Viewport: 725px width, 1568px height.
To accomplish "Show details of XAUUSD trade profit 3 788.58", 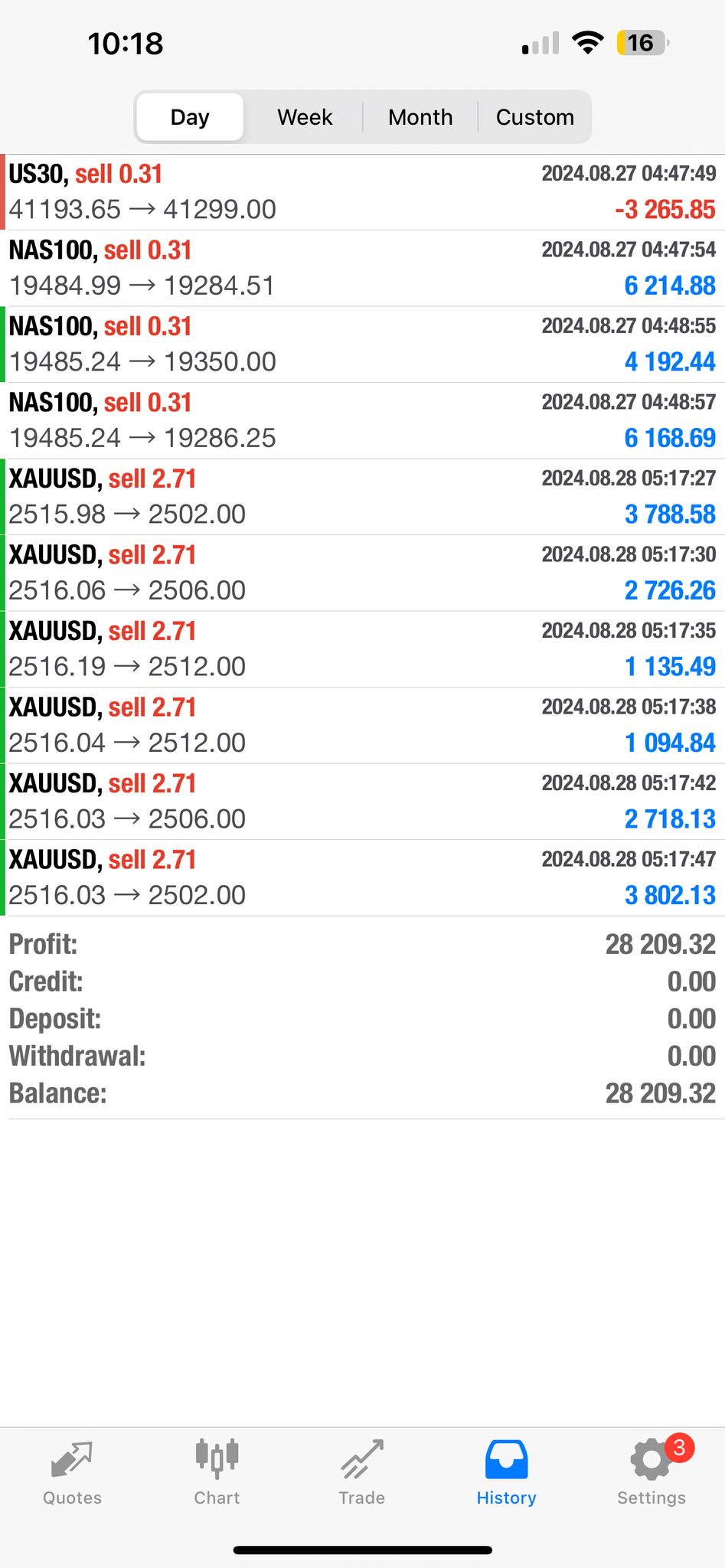I will tap(362, 497).
